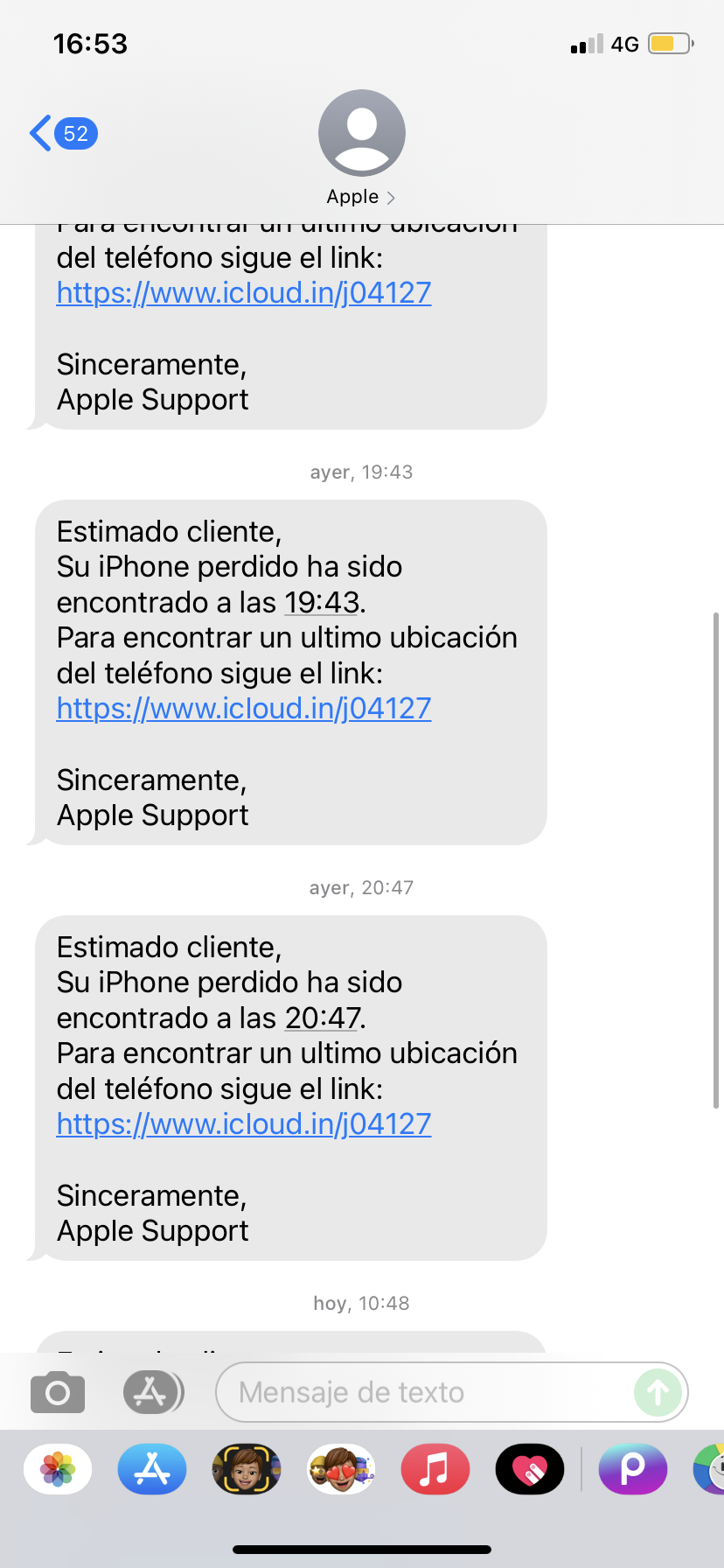Open the icloud.in link in the 20:47 message
The height and width of the screenshot is (1568, 724).
(x=244, y=1123)
